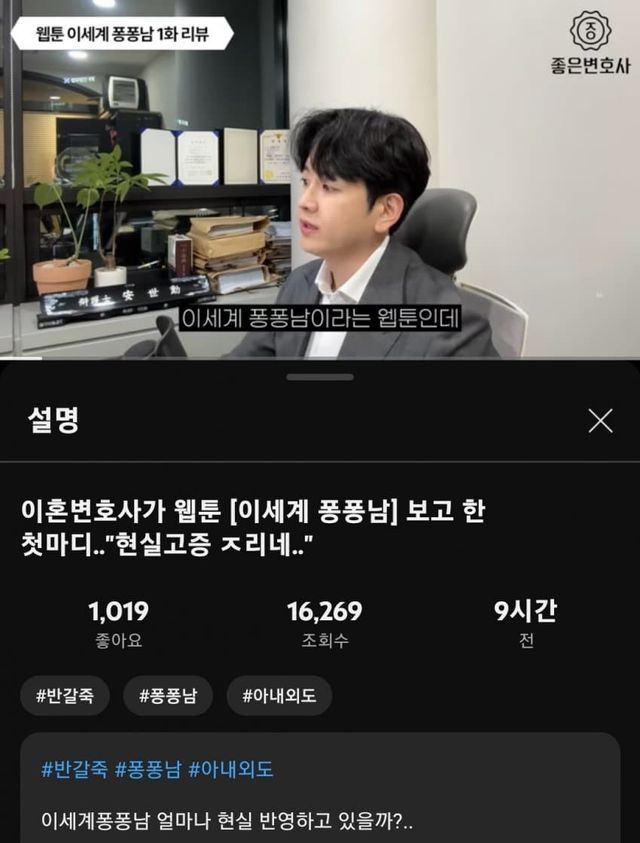Tap the #반갈죽 hashtag chip
The height and width of the screenshot is (843, 640).
(68, 696)
